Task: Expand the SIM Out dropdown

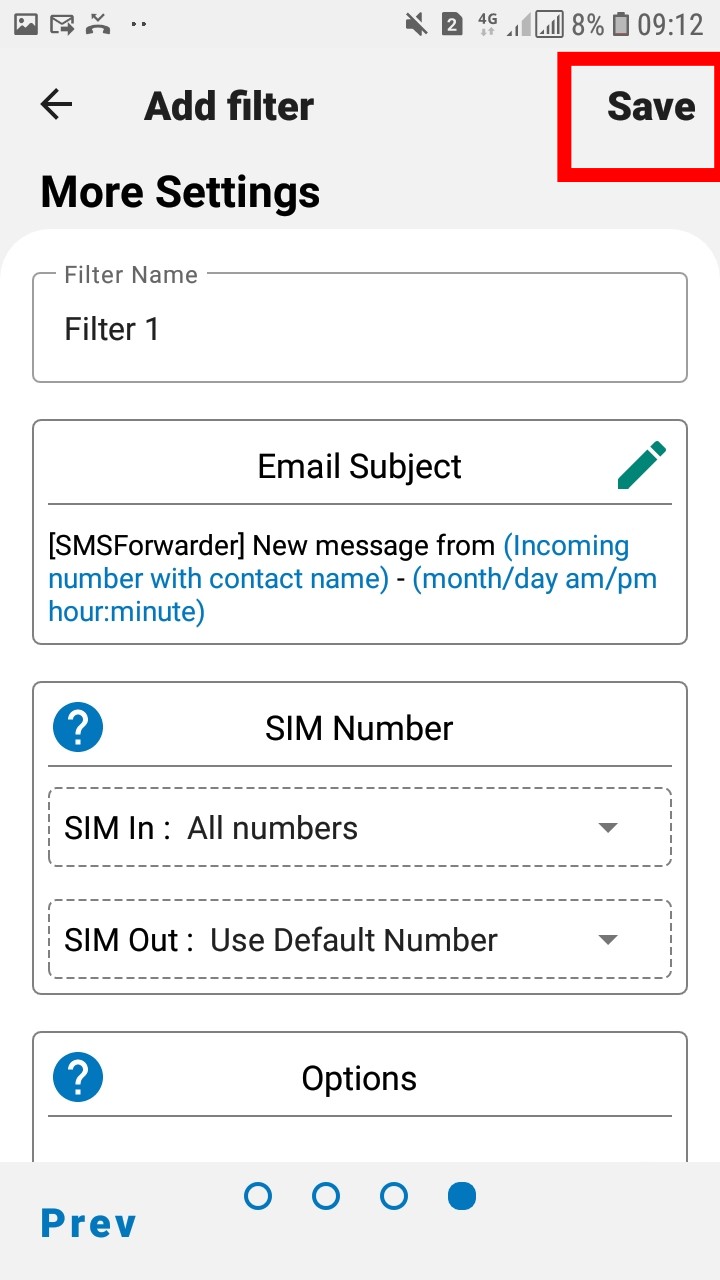Action: click(x=360, y=940)
